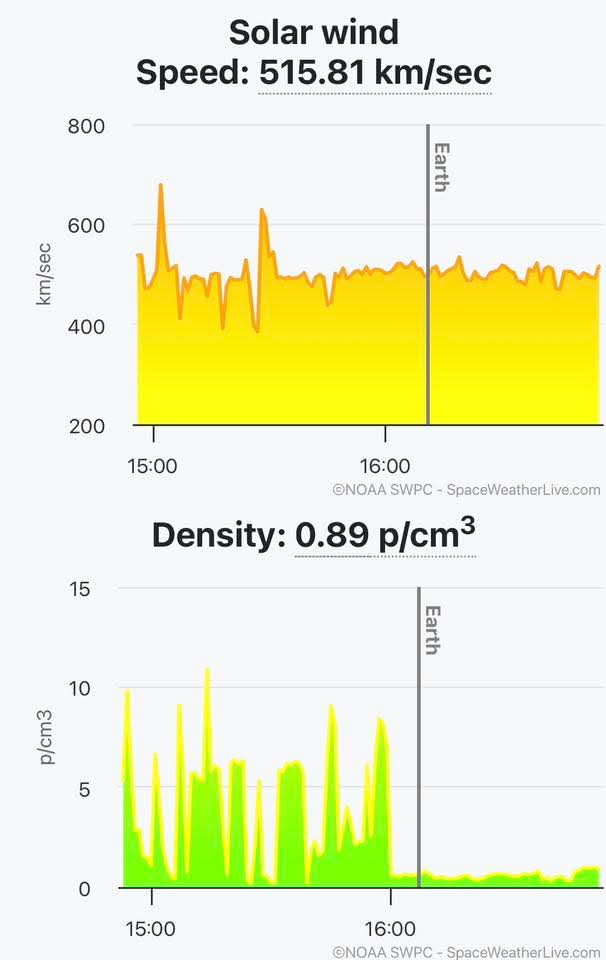The height and width of the screenshot is (960, 606).
Task: Tap the underlined 0.89 p/cm³ density value
Action: [385, 536]
